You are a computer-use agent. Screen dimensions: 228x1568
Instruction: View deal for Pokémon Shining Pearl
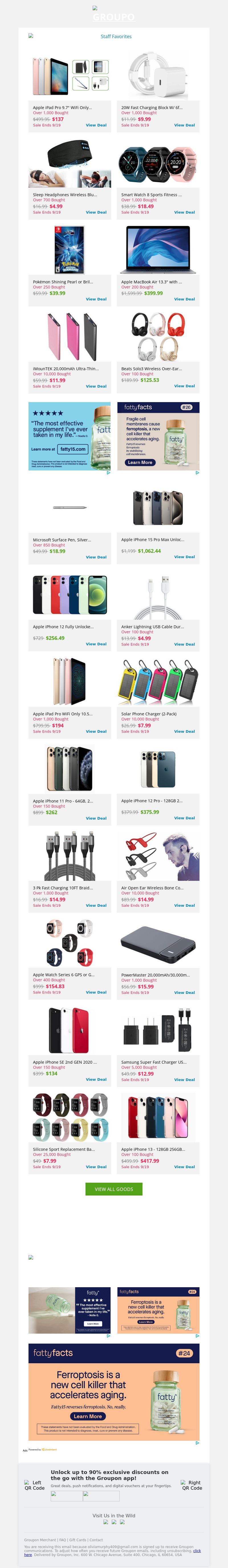click(x=96, y=300)
